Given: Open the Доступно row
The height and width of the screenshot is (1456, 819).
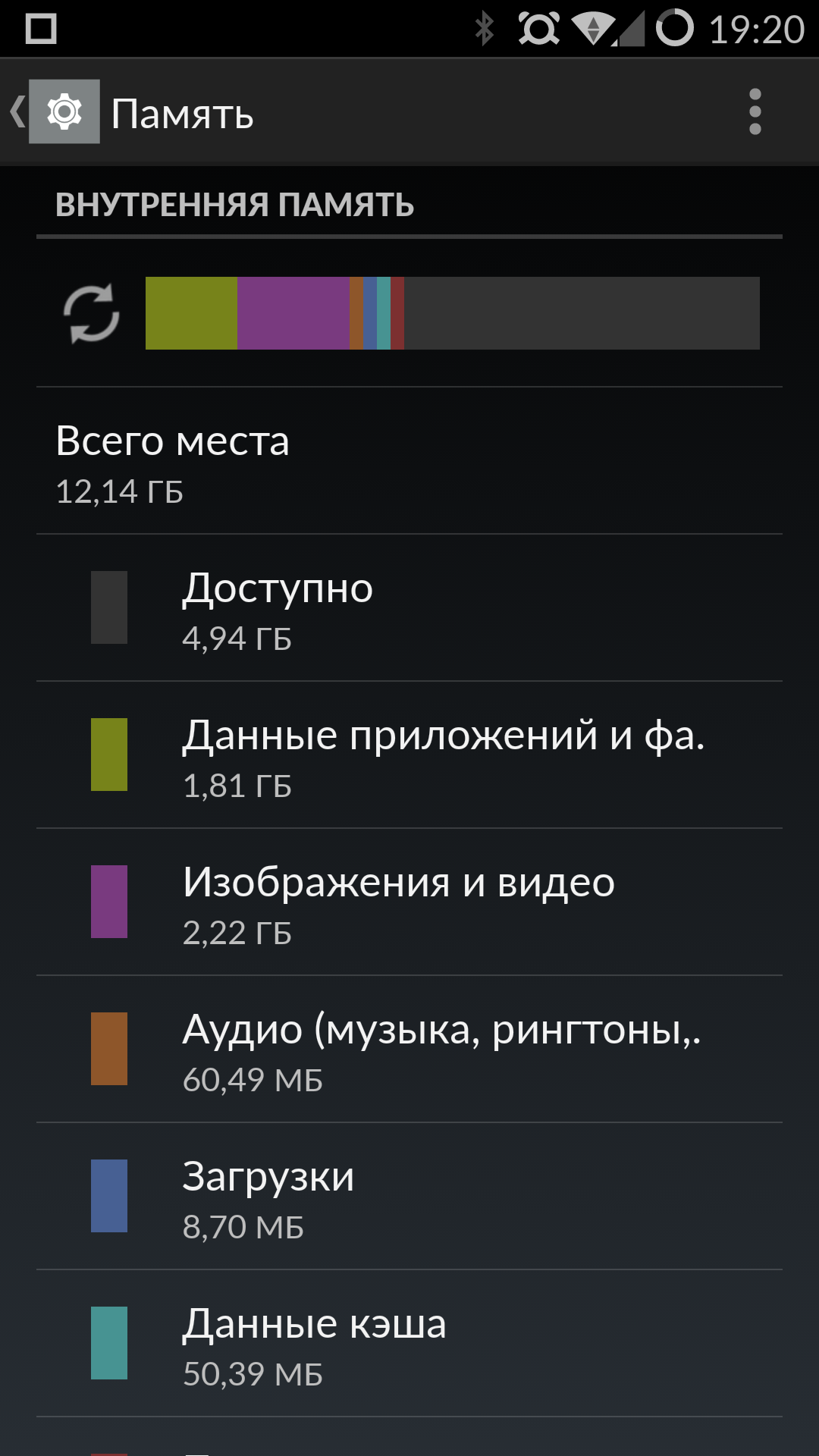Looking at the screenshot, I should click(x=409, y=608).
